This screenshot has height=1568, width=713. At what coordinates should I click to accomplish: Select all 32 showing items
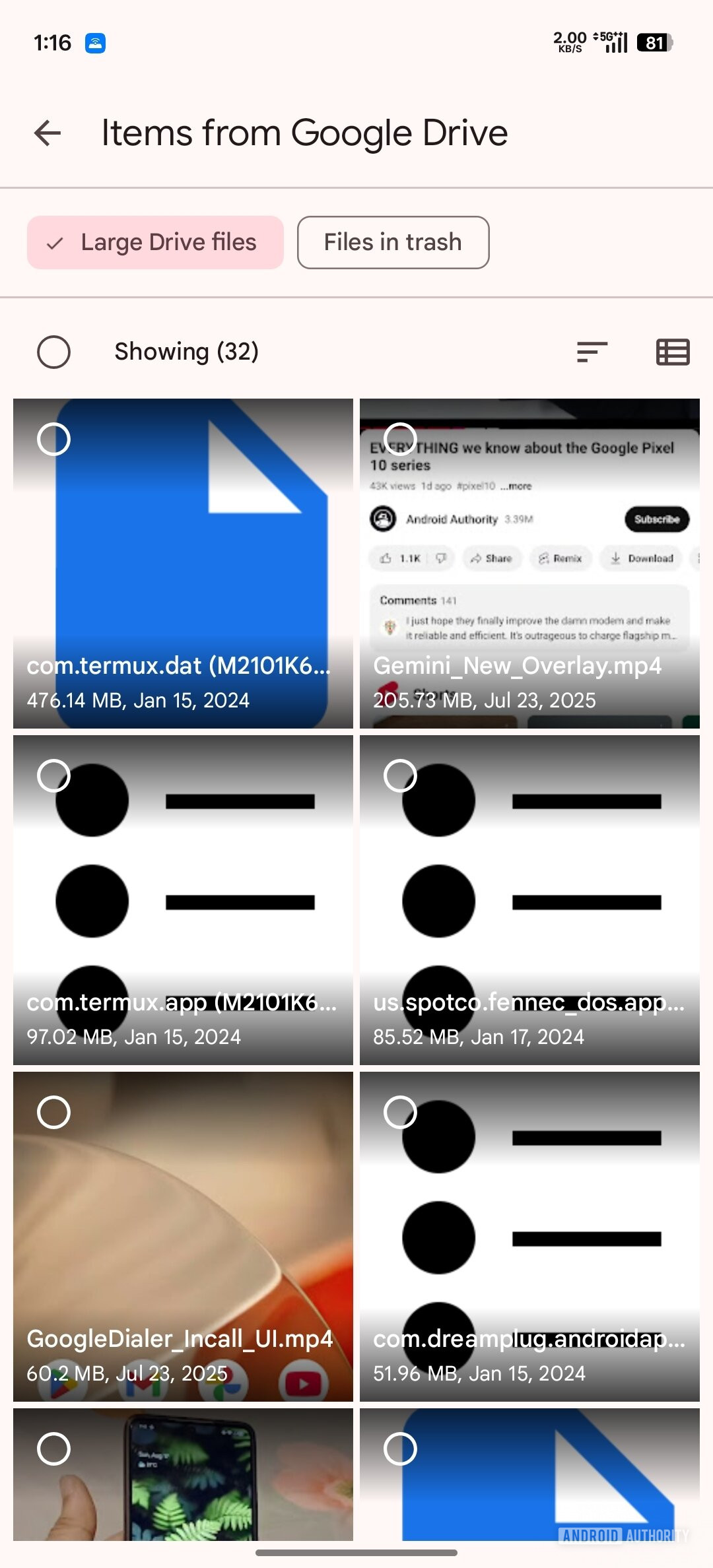(x=53, y=352)
